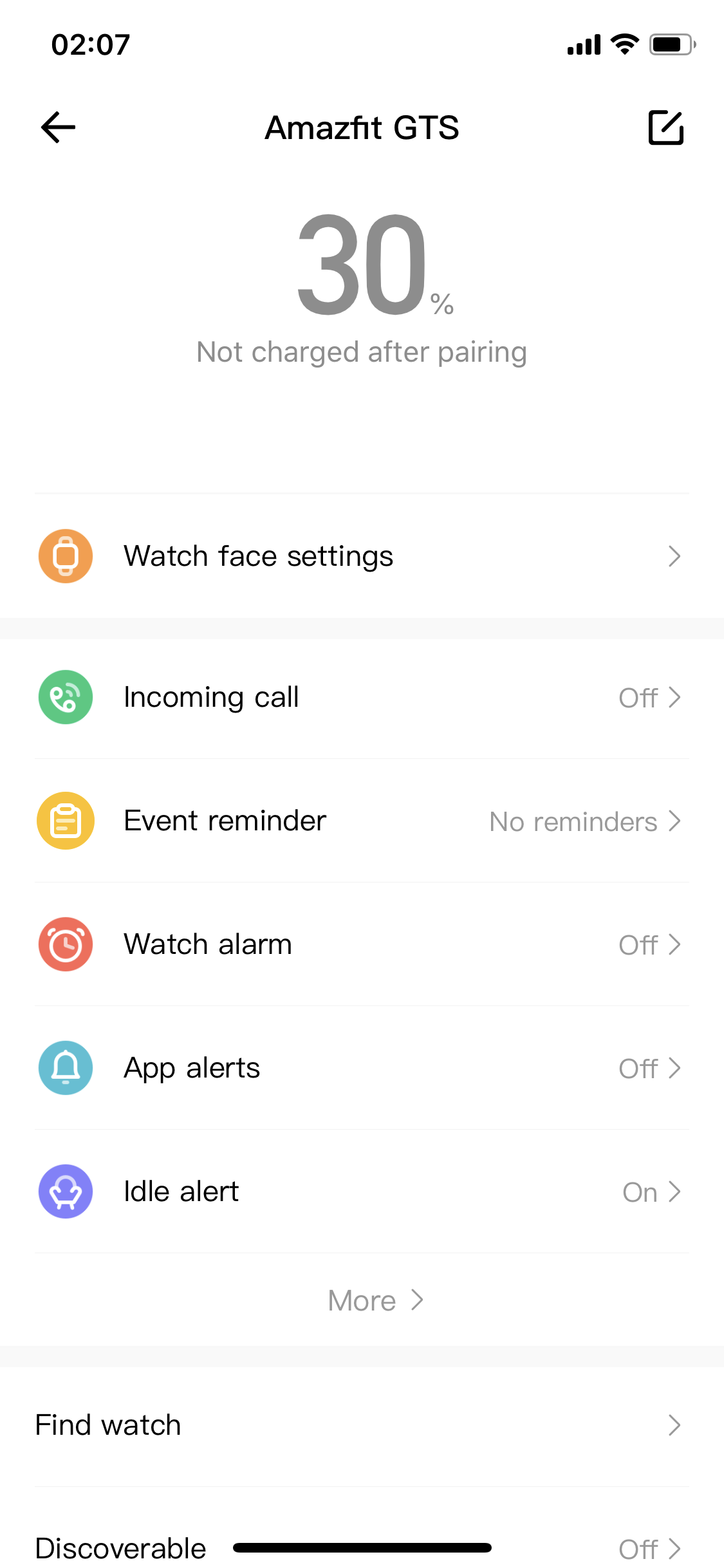Open Watch alarm settings
The image size is (724, 1568).
[x=362, y=944]
